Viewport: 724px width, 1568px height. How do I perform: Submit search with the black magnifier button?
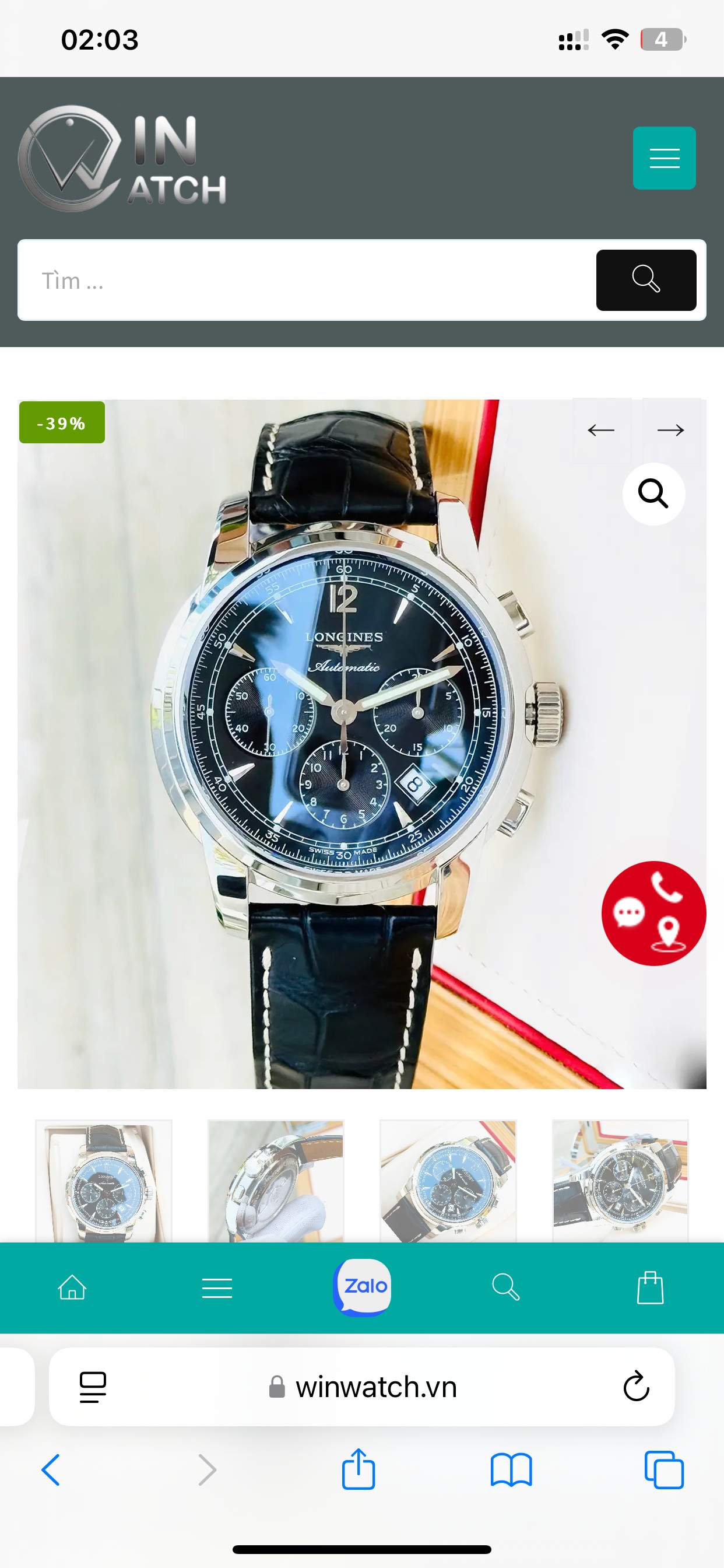pyautogui.click(x=645, y=280)
